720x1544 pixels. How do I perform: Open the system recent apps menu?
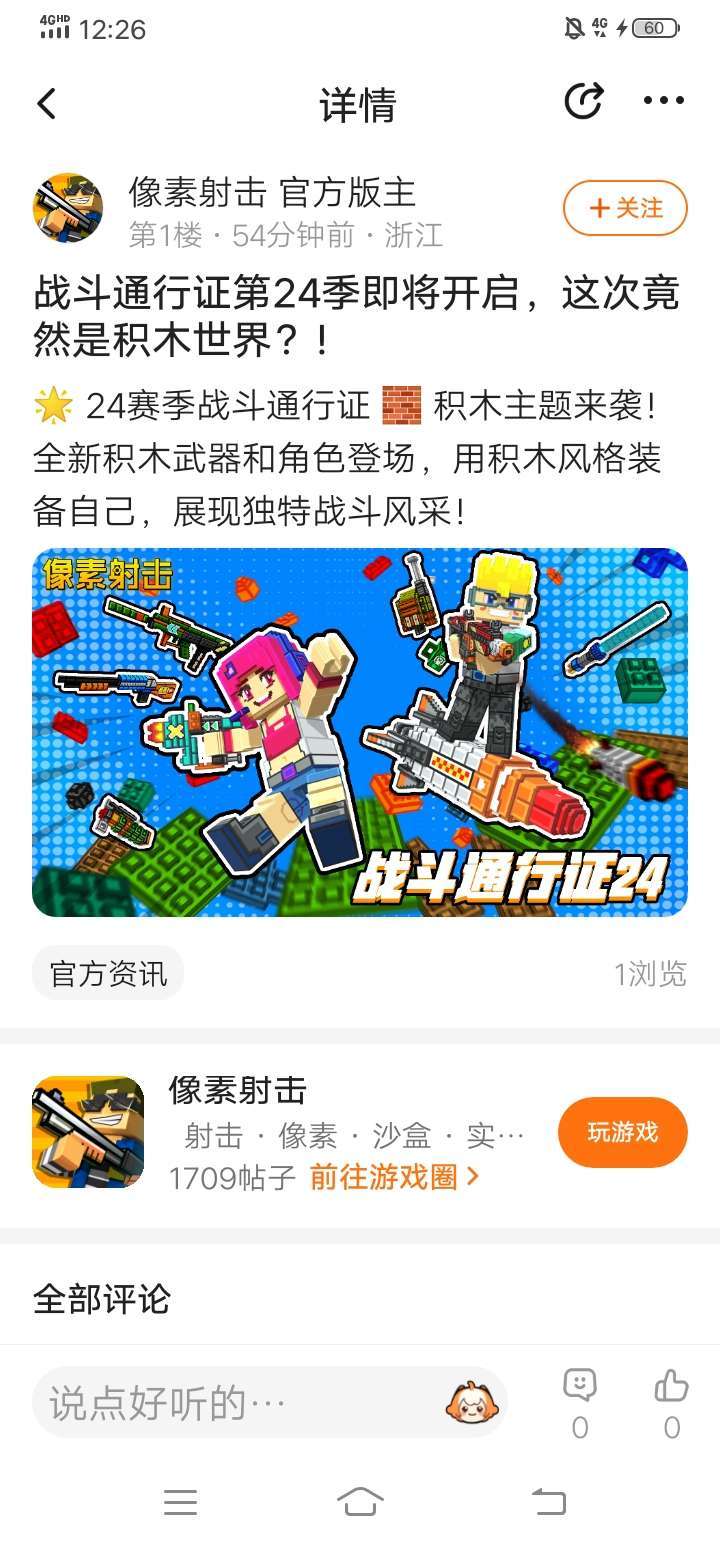(x=181, y=1501)
